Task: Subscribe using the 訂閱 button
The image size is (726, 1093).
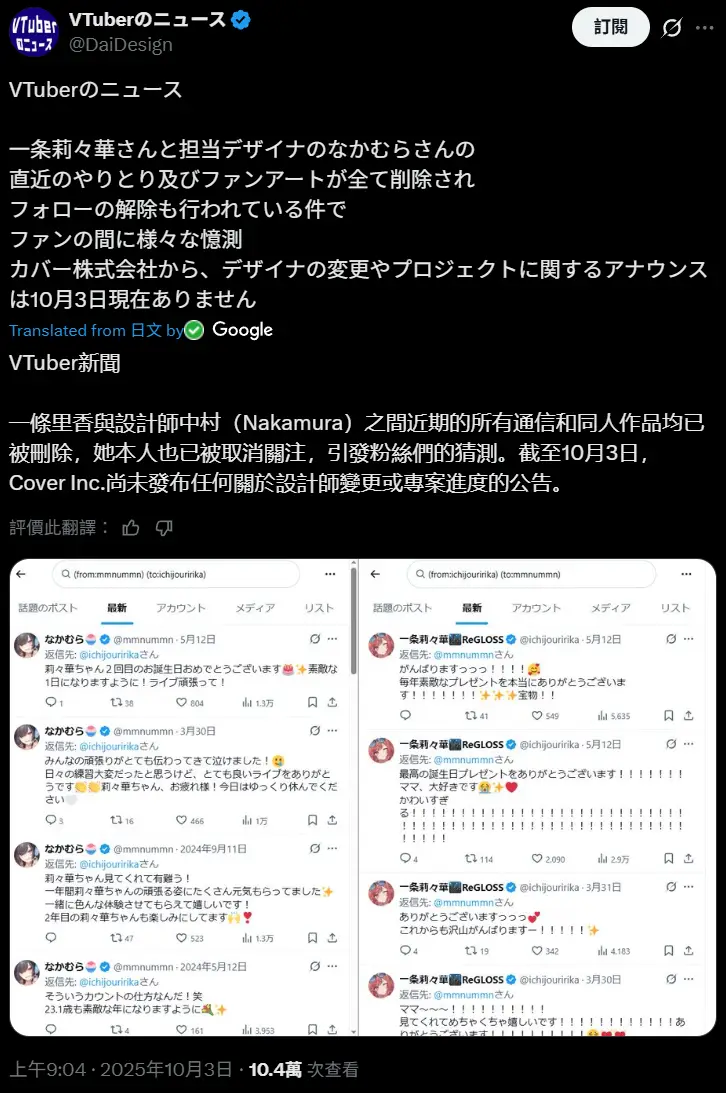Action: [x=610, y=27]
